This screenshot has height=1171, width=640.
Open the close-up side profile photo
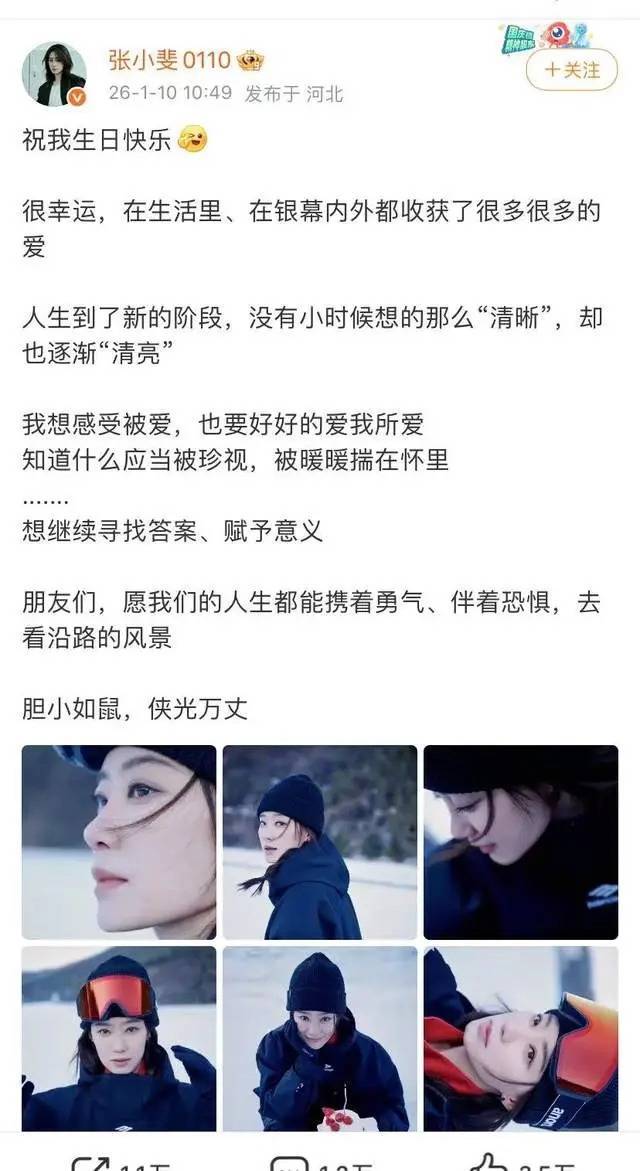click(119, 842)
